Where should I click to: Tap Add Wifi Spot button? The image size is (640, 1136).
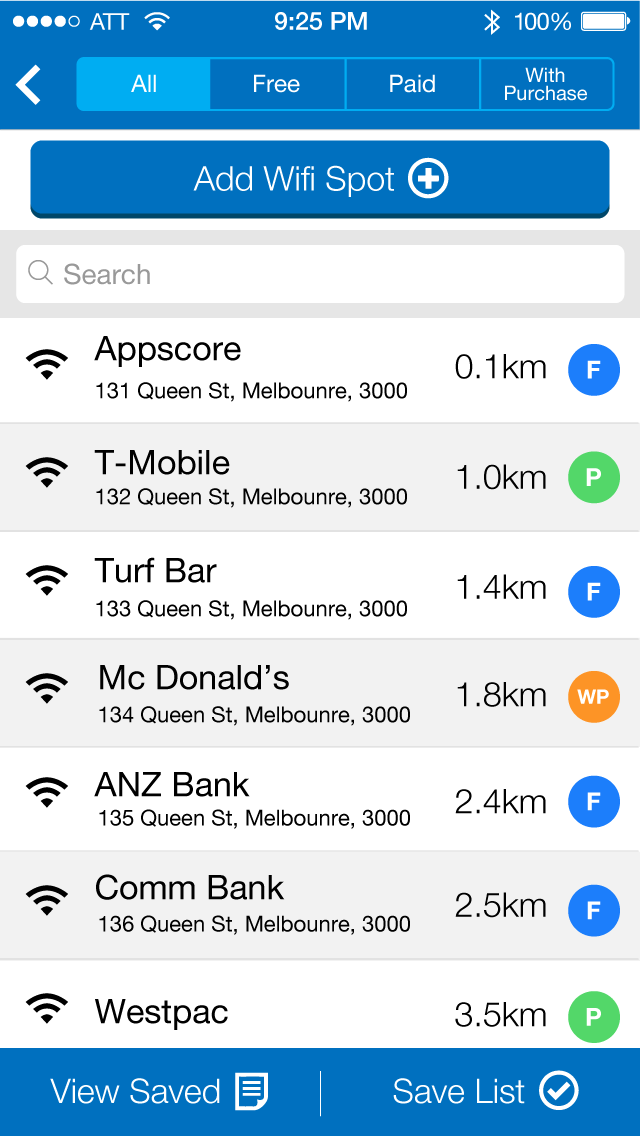coord(320,180)
